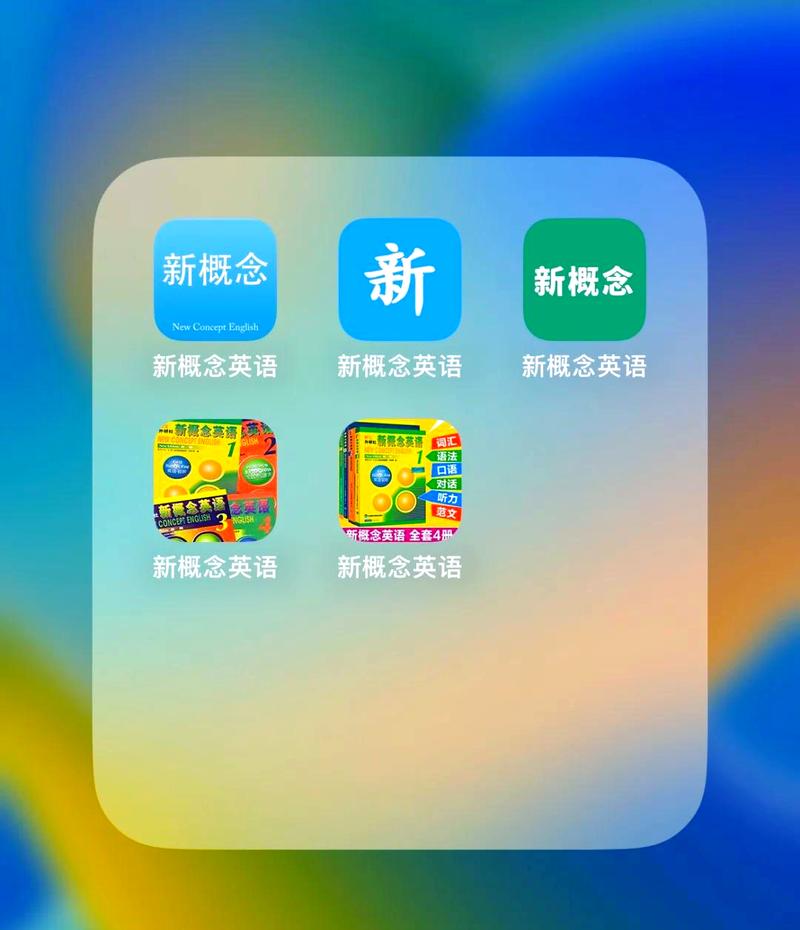Open the 新概念英语 app with New Concept English subtitle
800x930 pixels.
215,280
